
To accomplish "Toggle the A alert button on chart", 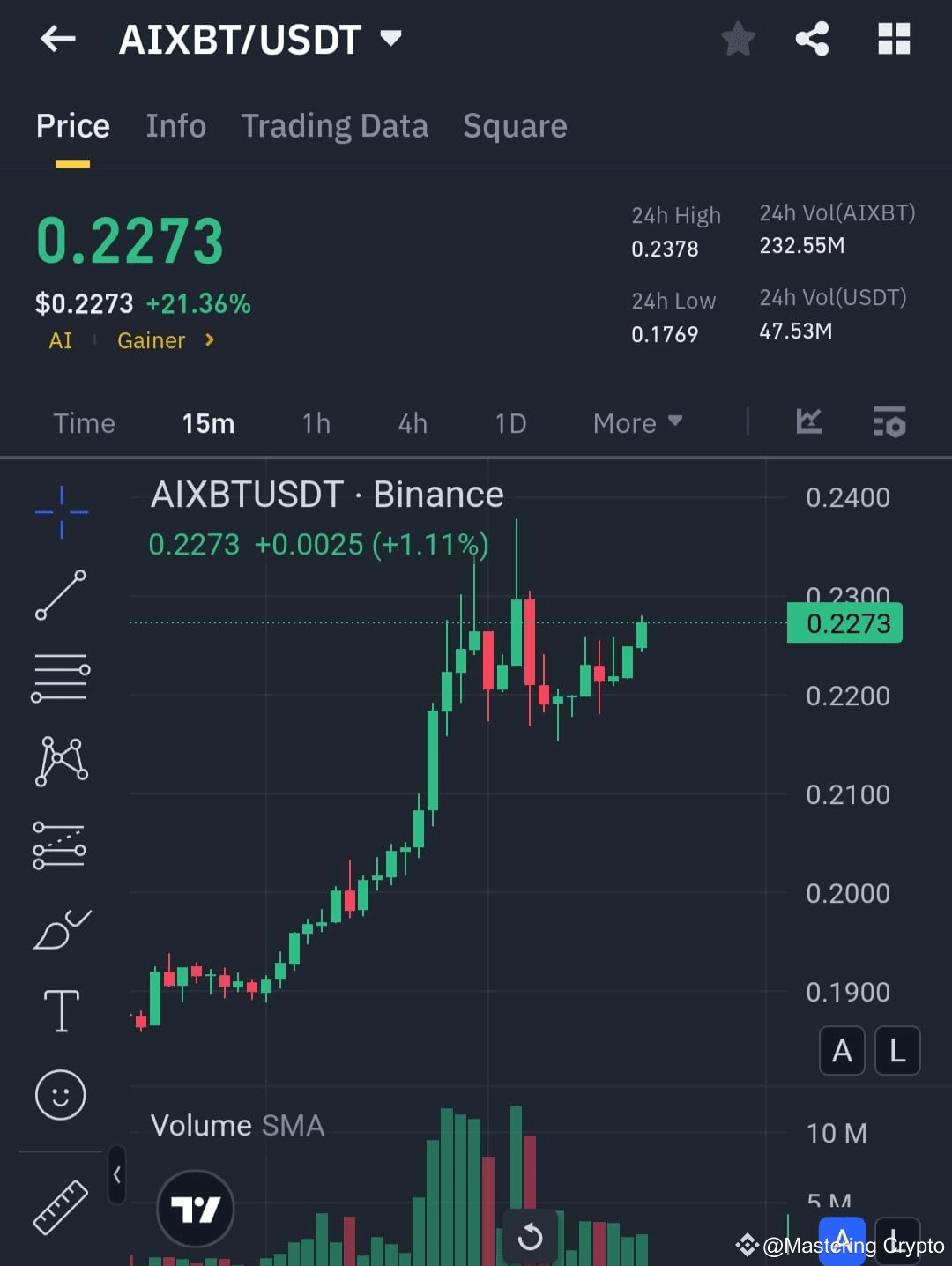I will (841, 1050).
